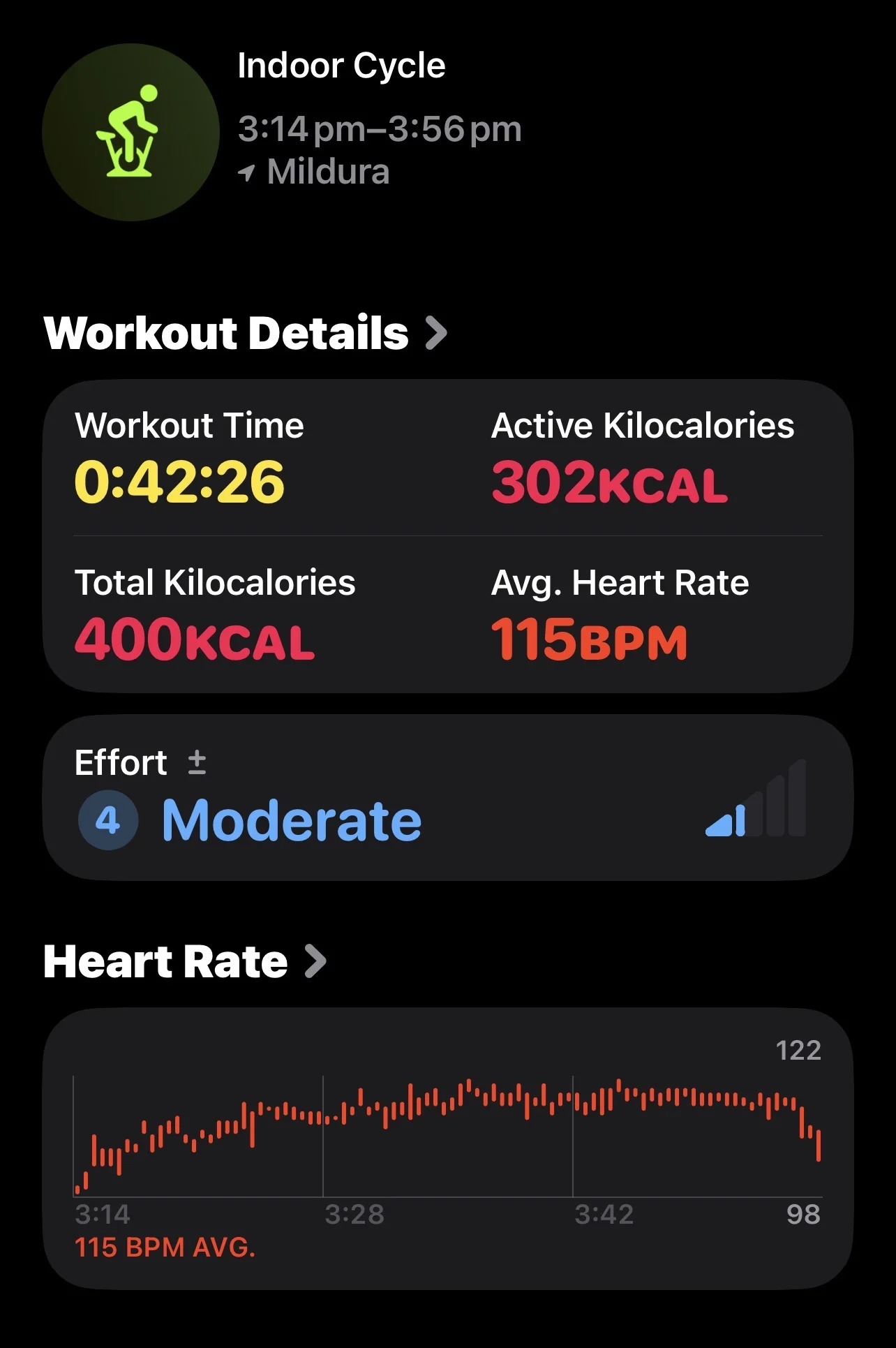
Task: View the heart rate chart card
Action: coord(447,1147)
